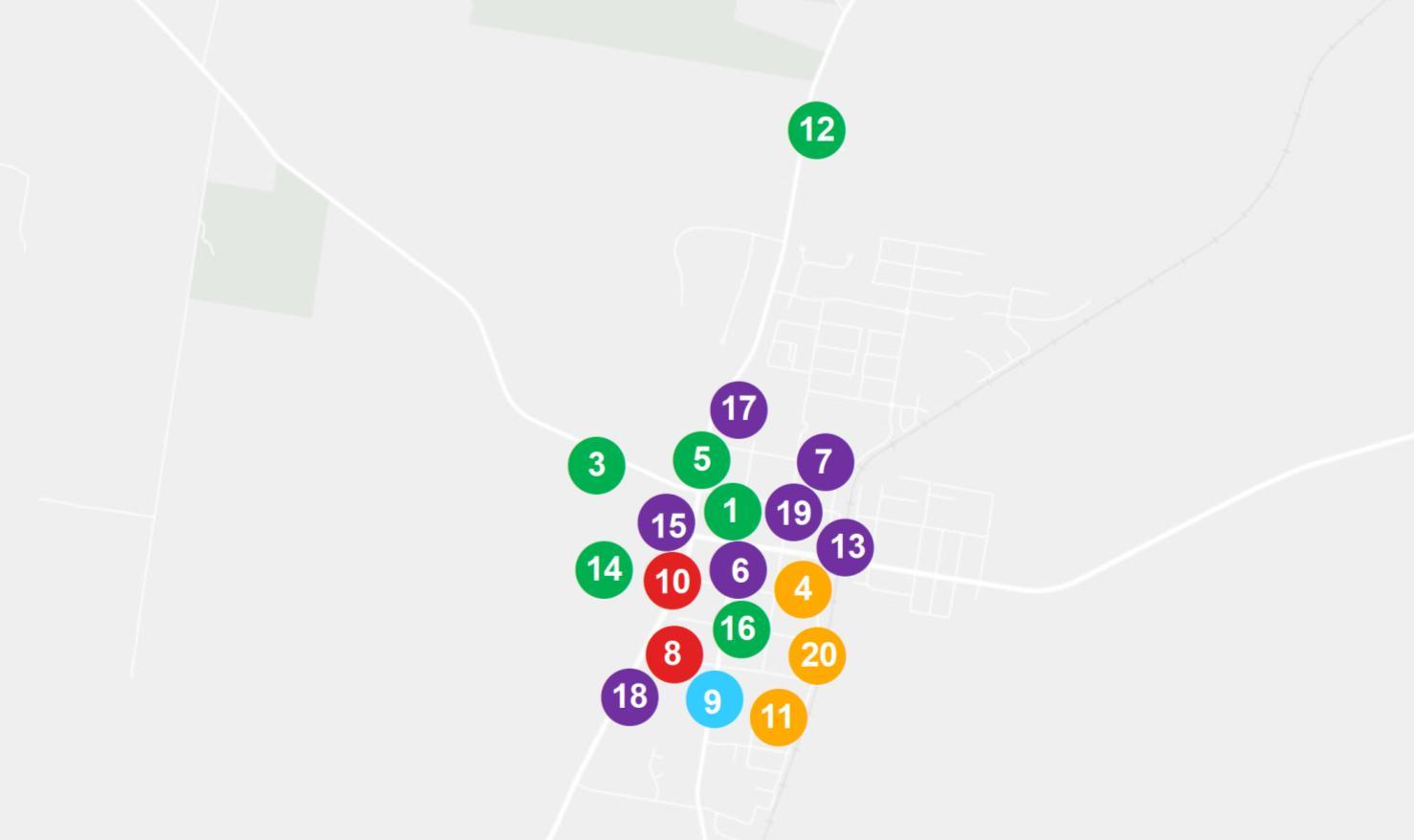
Task: Tap the green map marker numbered 12
Action: point(816,129)
